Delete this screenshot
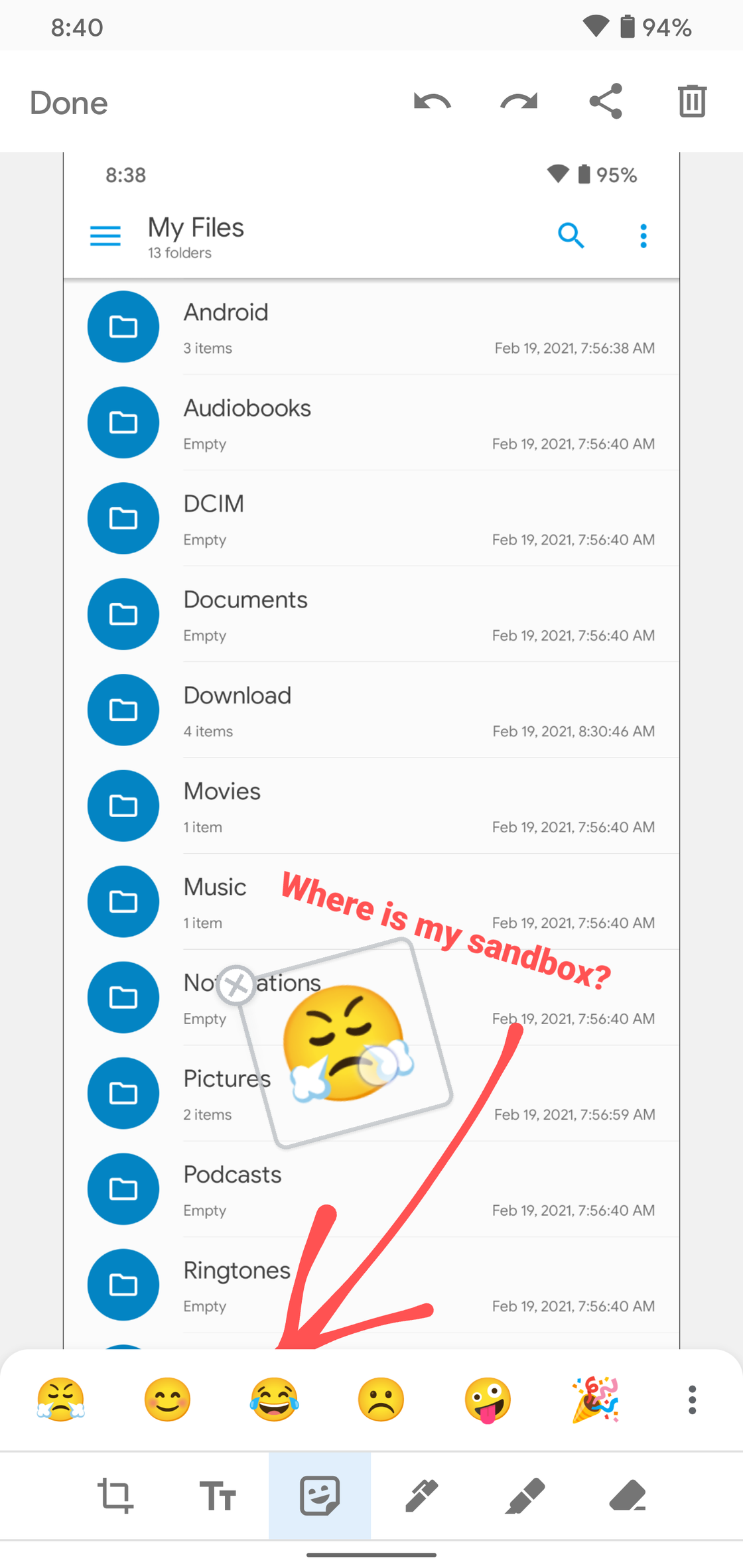This screenshot has width=743, height=1568. click(x=692, y=101)
